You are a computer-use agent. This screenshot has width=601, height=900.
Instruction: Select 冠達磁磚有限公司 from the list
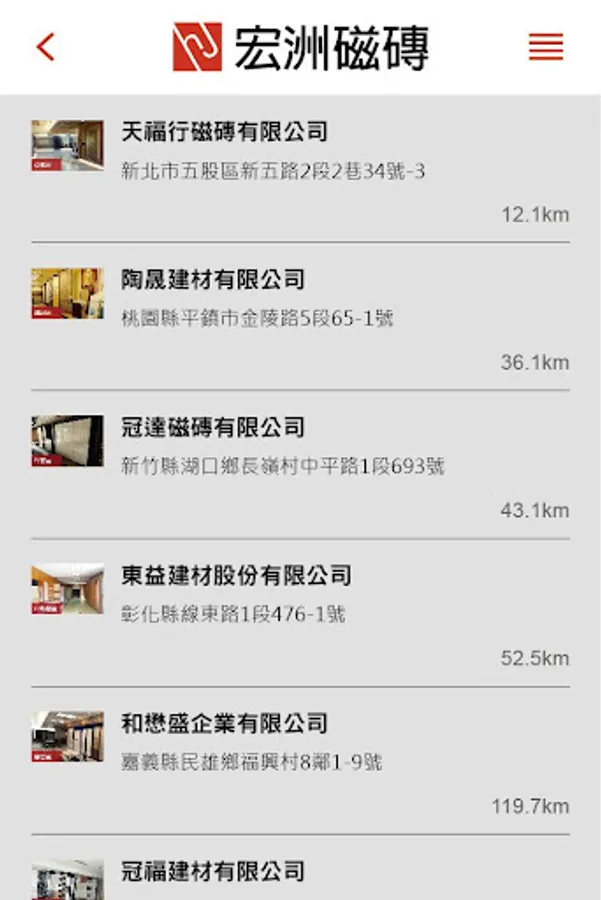(x=300, y=464)
